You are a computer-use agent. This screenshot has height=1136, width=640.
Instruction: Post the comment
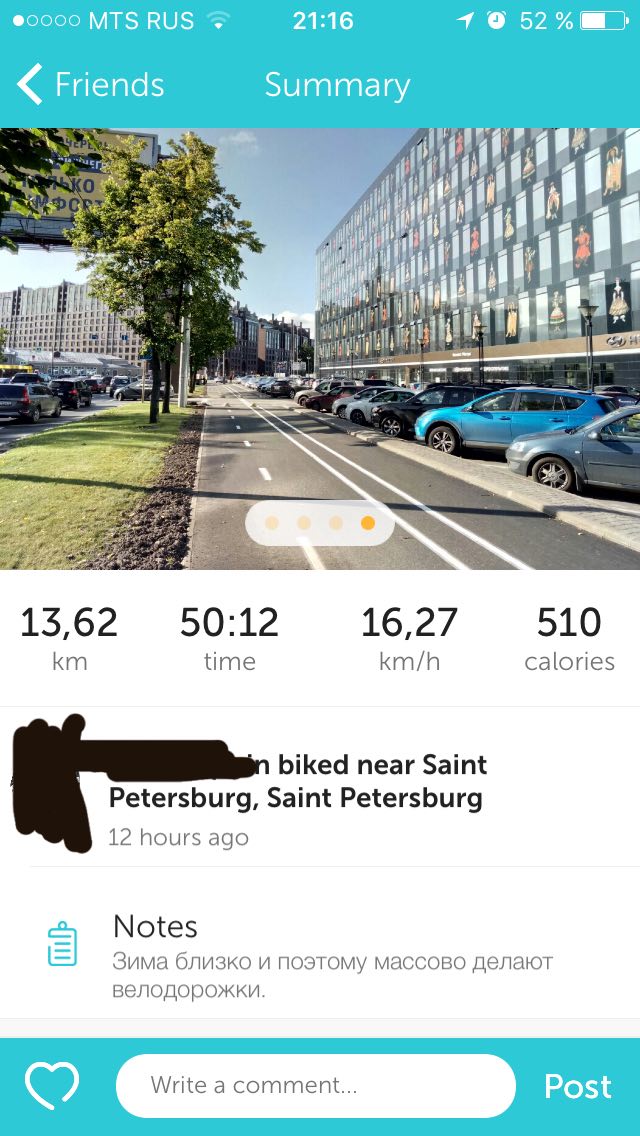pyautogui.click(x=578, y=1086)
